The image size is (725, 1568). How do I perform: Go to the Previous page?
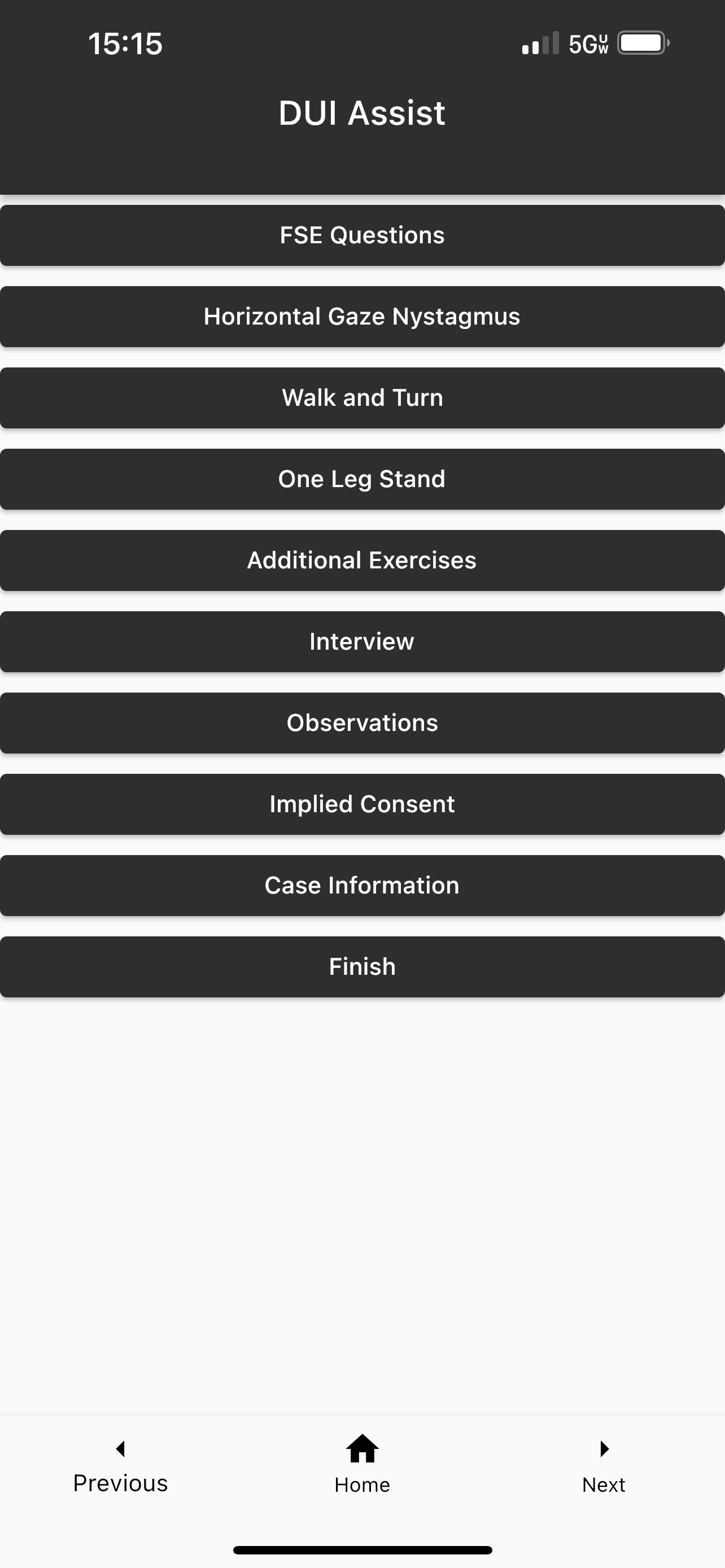(120, 1467)
